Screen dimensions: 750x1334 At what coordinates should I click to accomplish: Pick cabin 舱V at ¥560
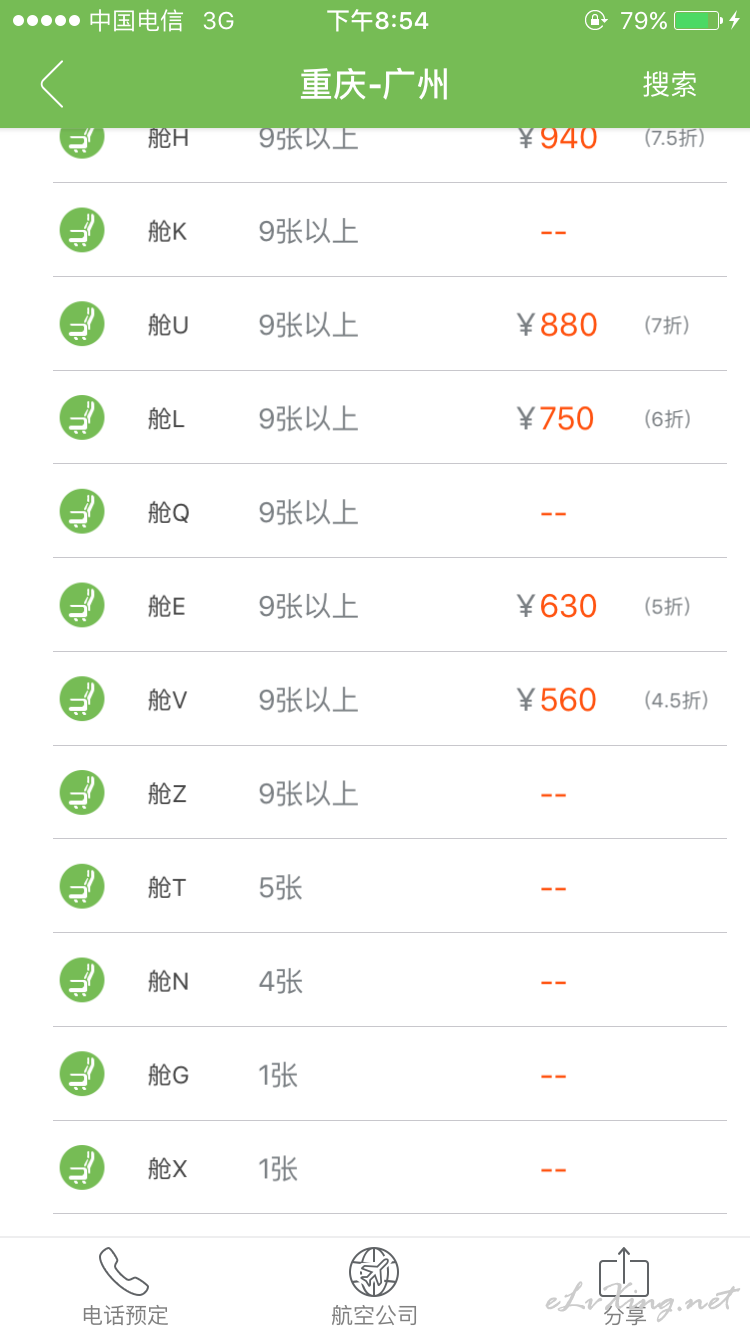click(390, 699)
